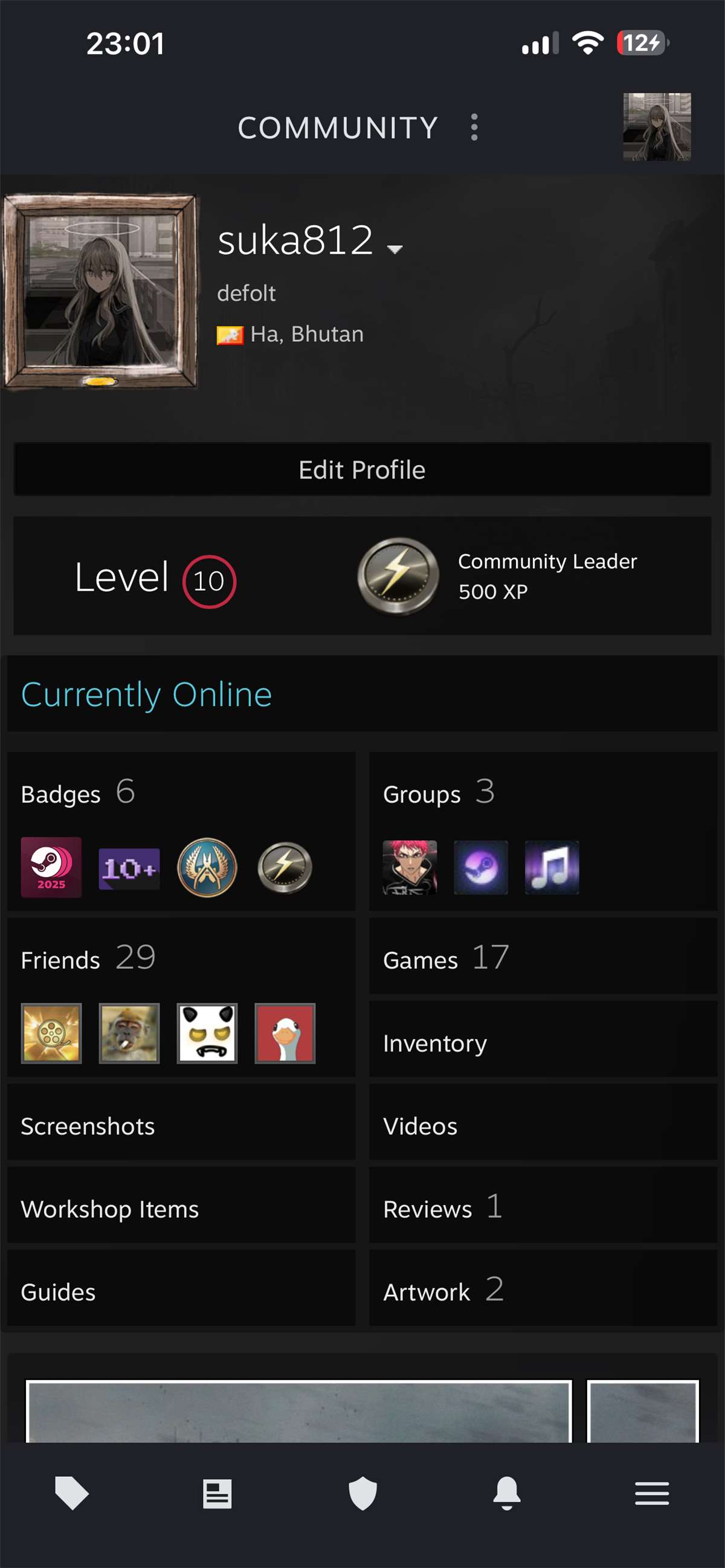Viewport: 725px width, 1568px height.
Task: Switch to the Store tag tab
Action: tap(72, 1492)
